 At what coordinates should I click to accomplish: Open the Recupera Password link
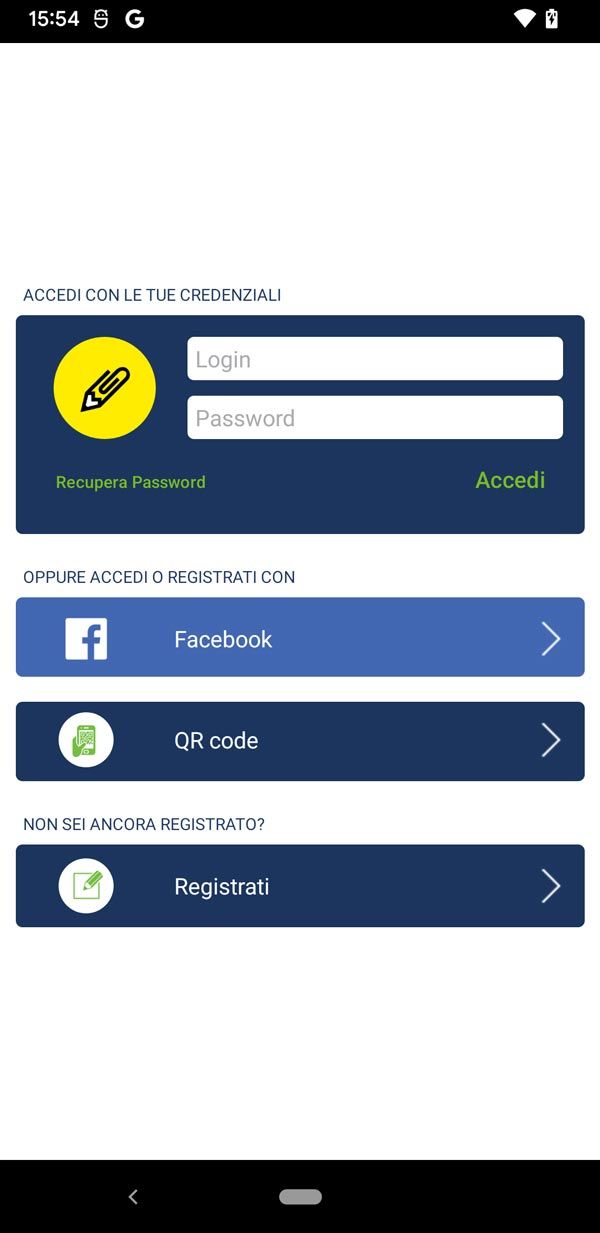131,482
